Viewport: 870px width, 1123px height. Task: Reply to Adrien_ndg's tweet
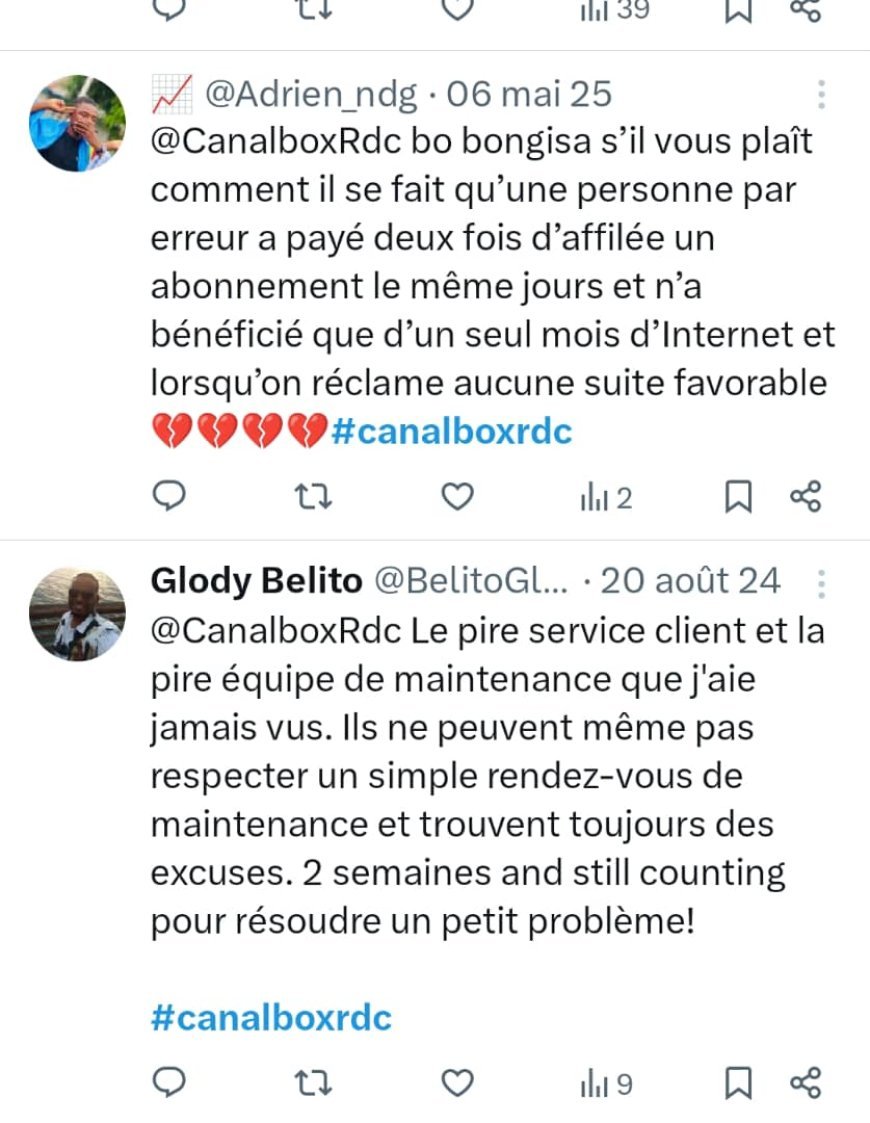[171, 497]
